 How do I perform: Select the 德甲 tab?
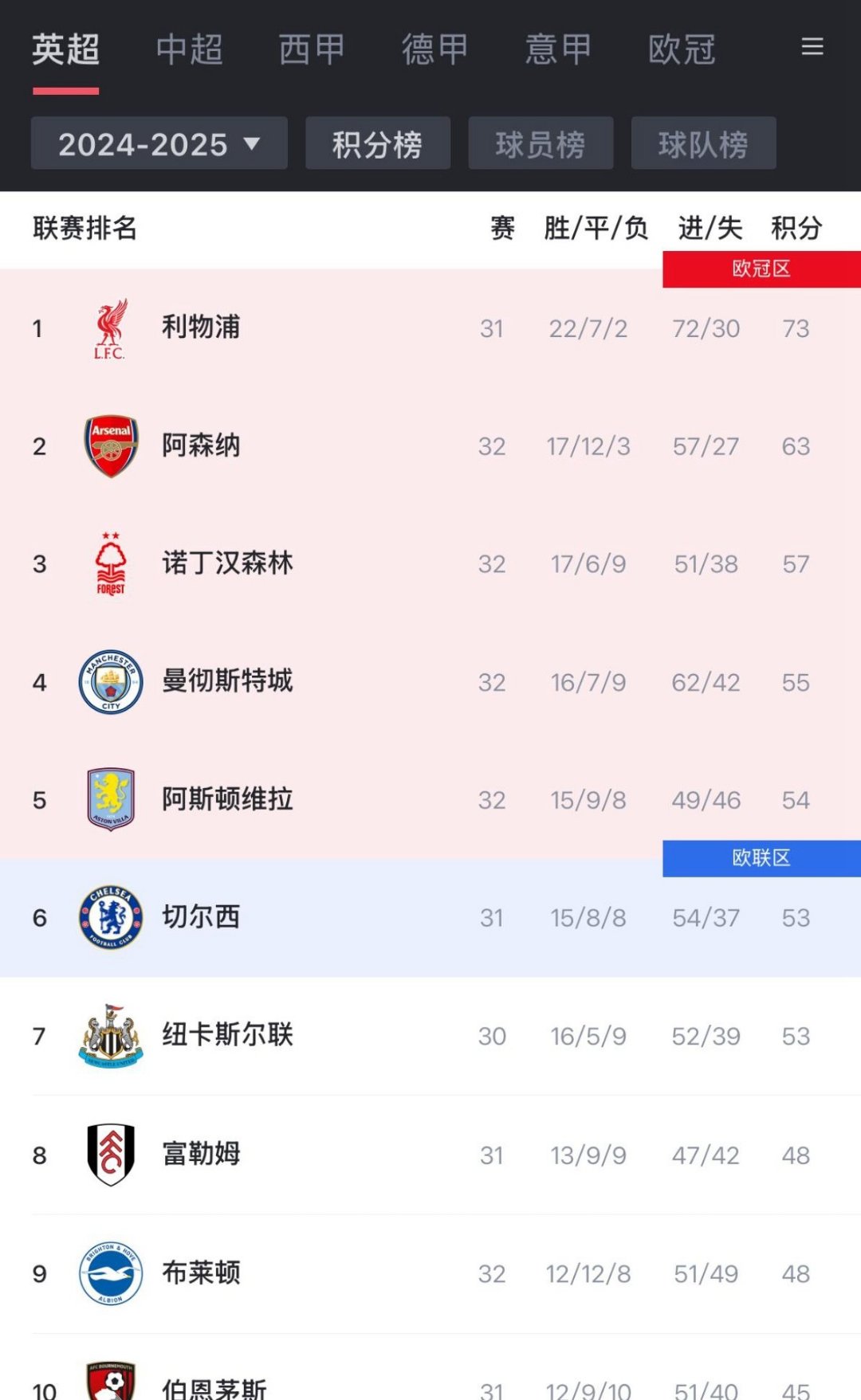point(435,49)
